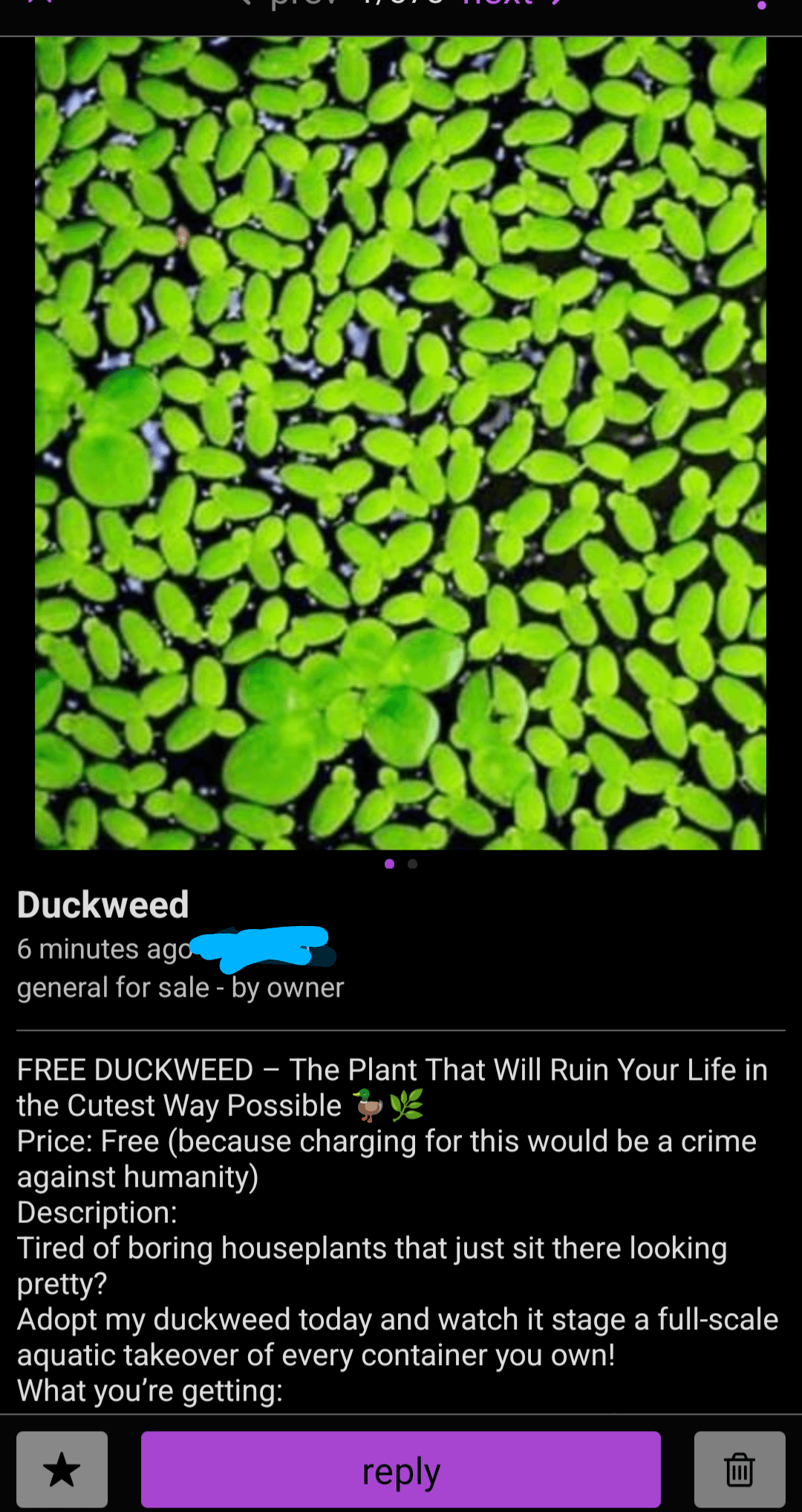The image size is (802, 1512).
Task: Go to the second photo indicator dot
Action: (x=413, y=864)
